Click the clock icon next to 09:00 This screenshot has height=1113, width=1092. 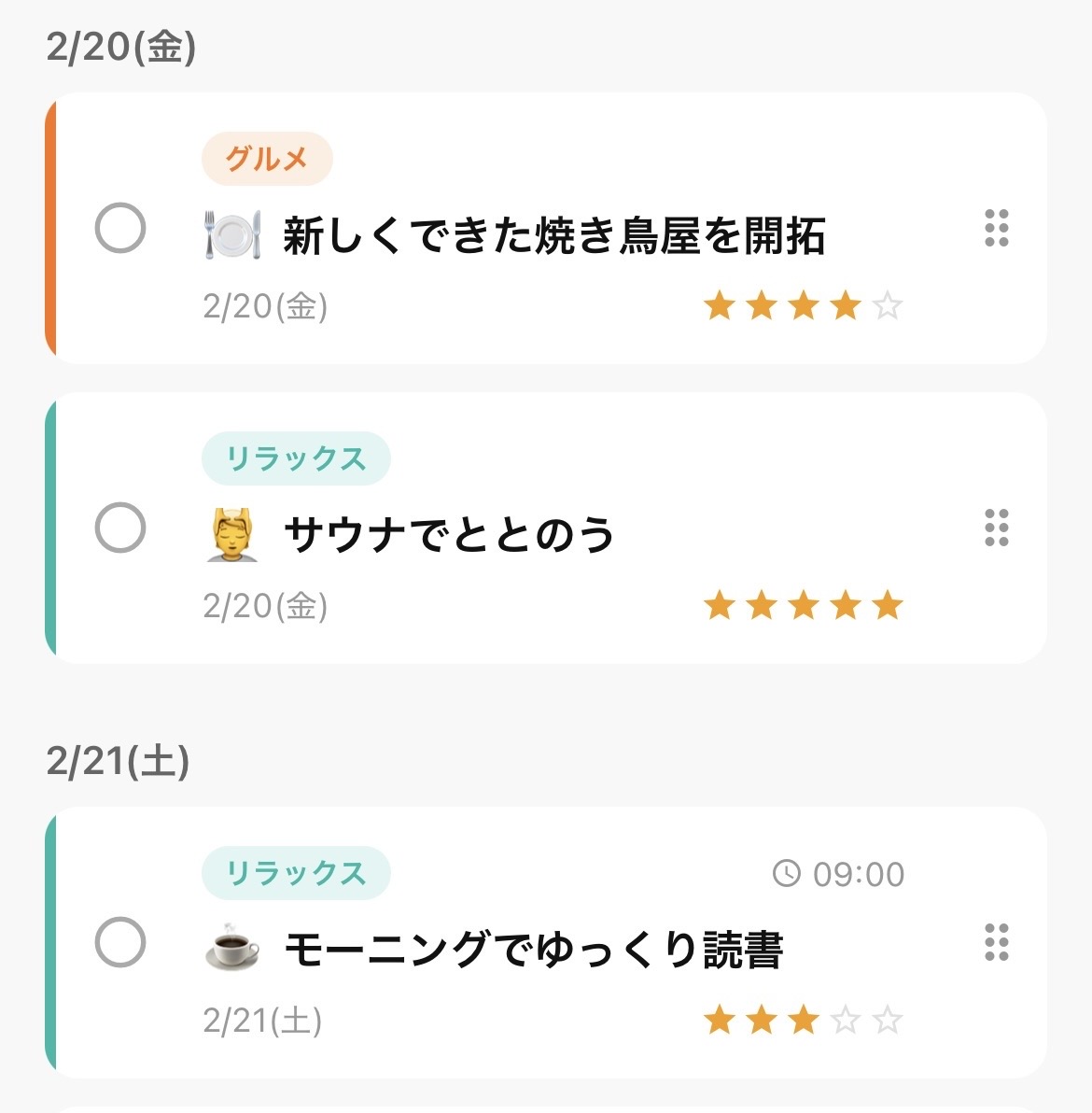787,874
